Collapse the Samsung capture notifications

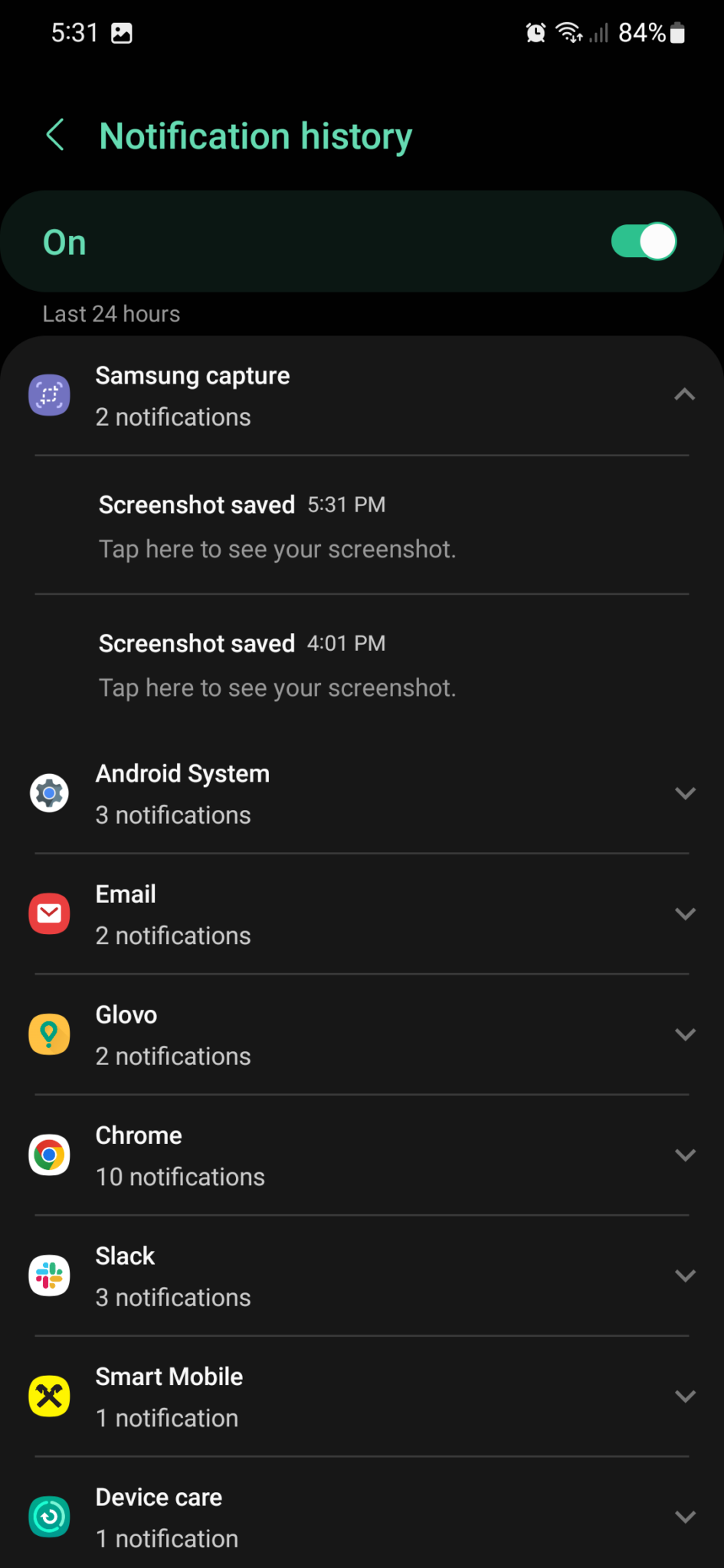pyautogui.click(x=684, y=395)
